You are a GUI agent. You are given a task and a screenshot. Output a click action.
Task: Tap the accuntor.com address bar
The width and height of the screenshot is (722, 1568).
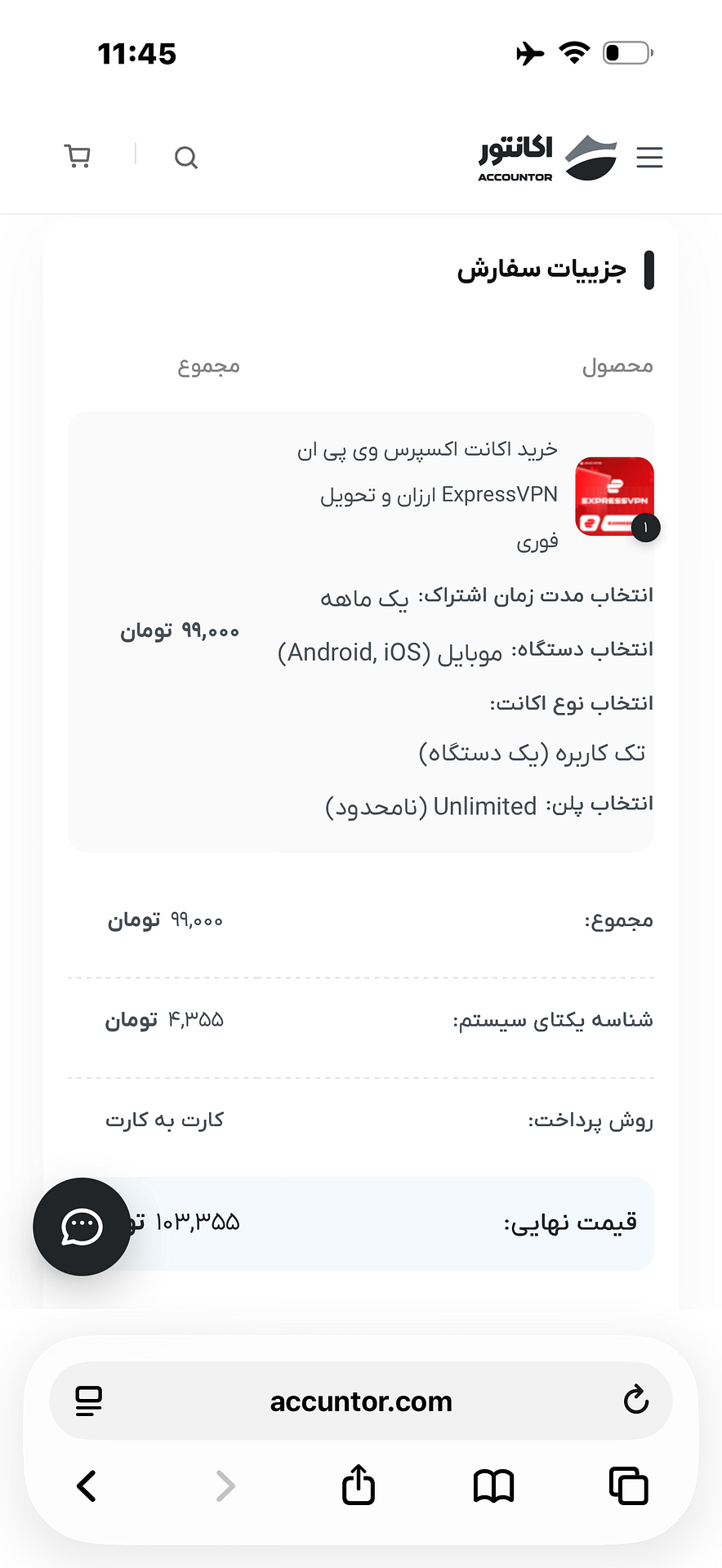click(361, 1401)
